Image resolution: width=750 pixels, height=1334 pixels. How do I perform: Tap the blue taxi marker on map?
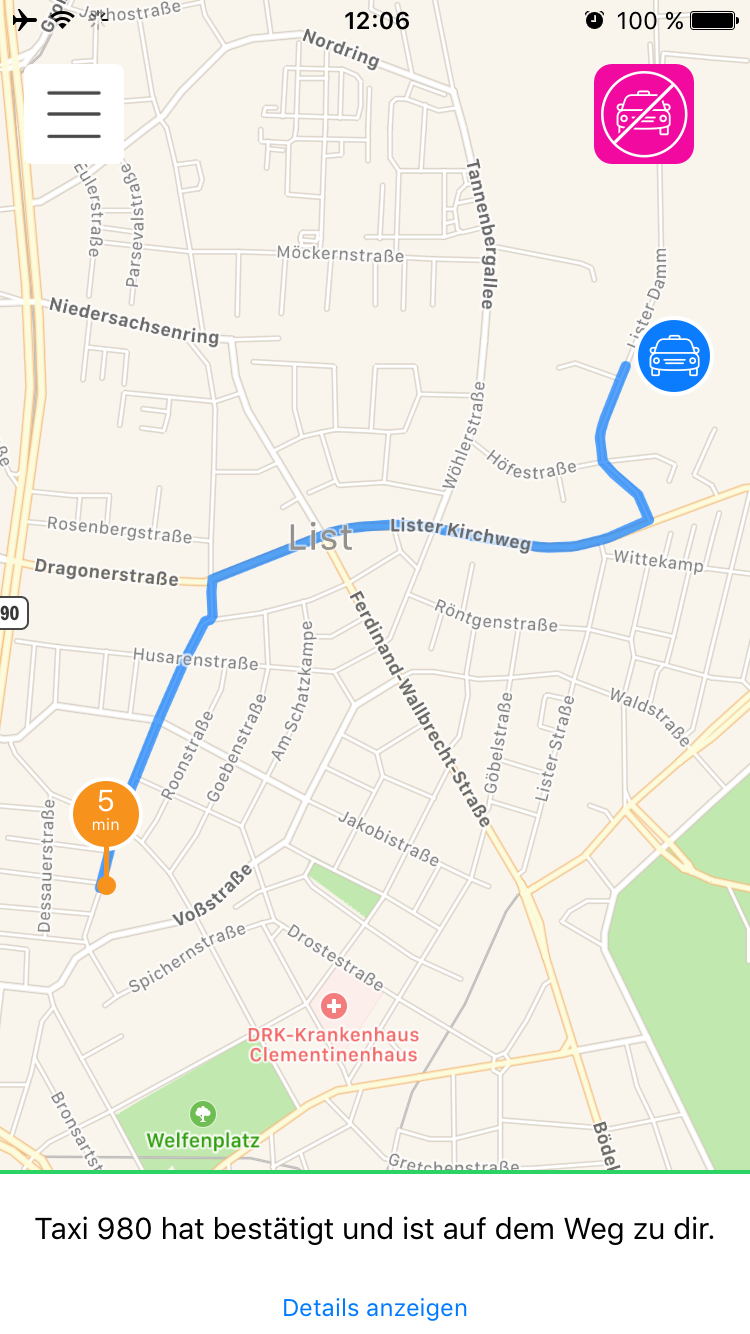pos(674,356)
